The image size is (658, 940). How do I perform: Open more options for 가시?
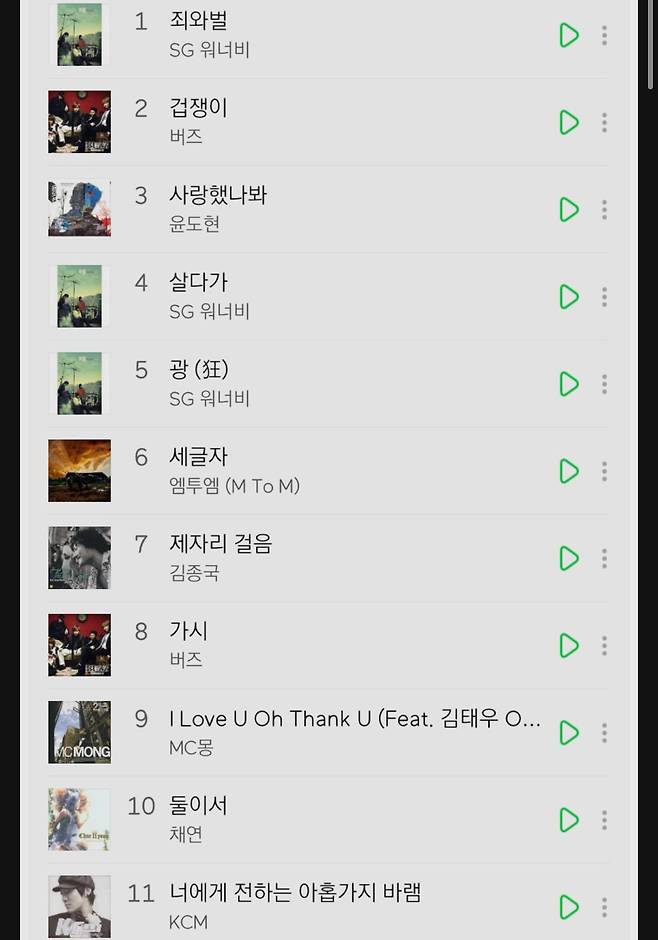[x=604, y=645]
